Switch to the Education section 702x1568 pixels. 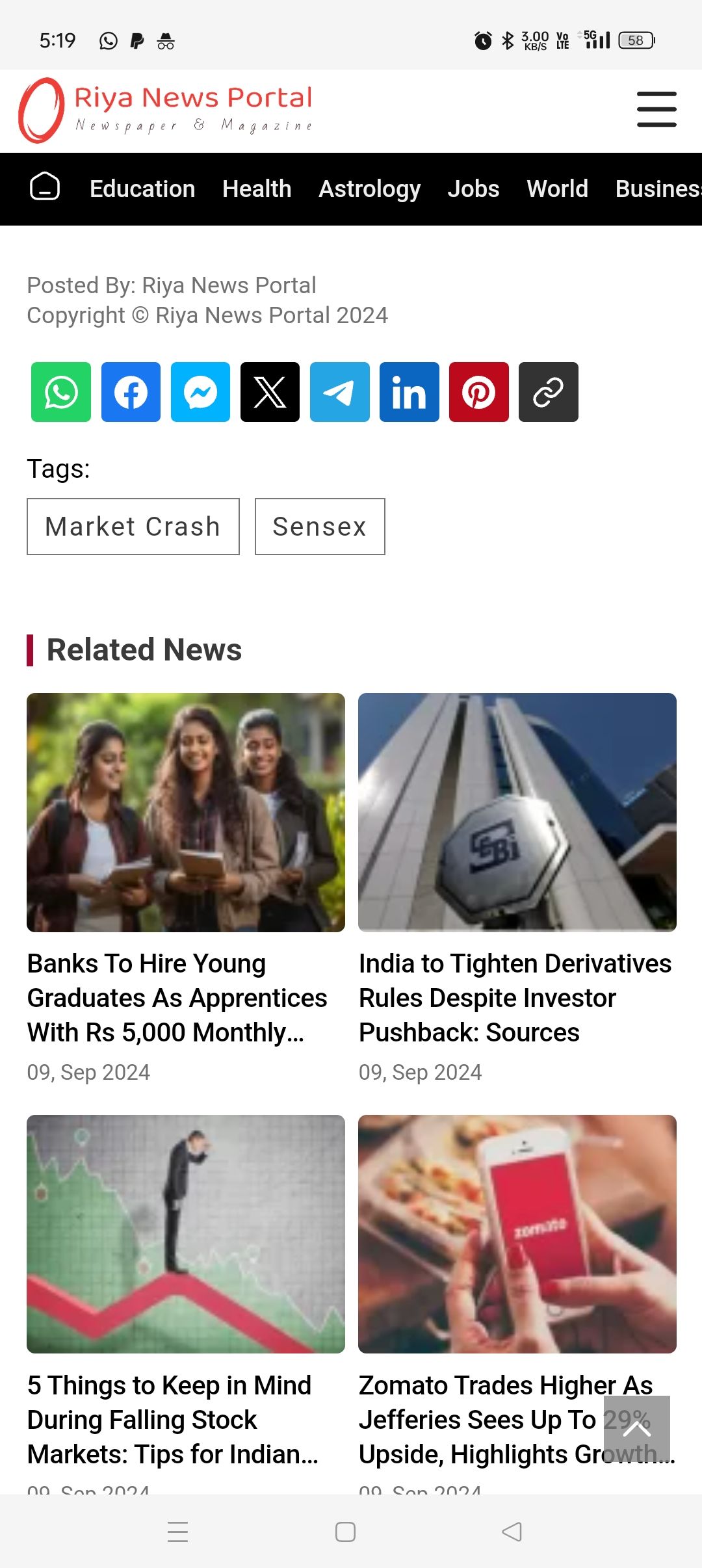click(x=142, y=189)
